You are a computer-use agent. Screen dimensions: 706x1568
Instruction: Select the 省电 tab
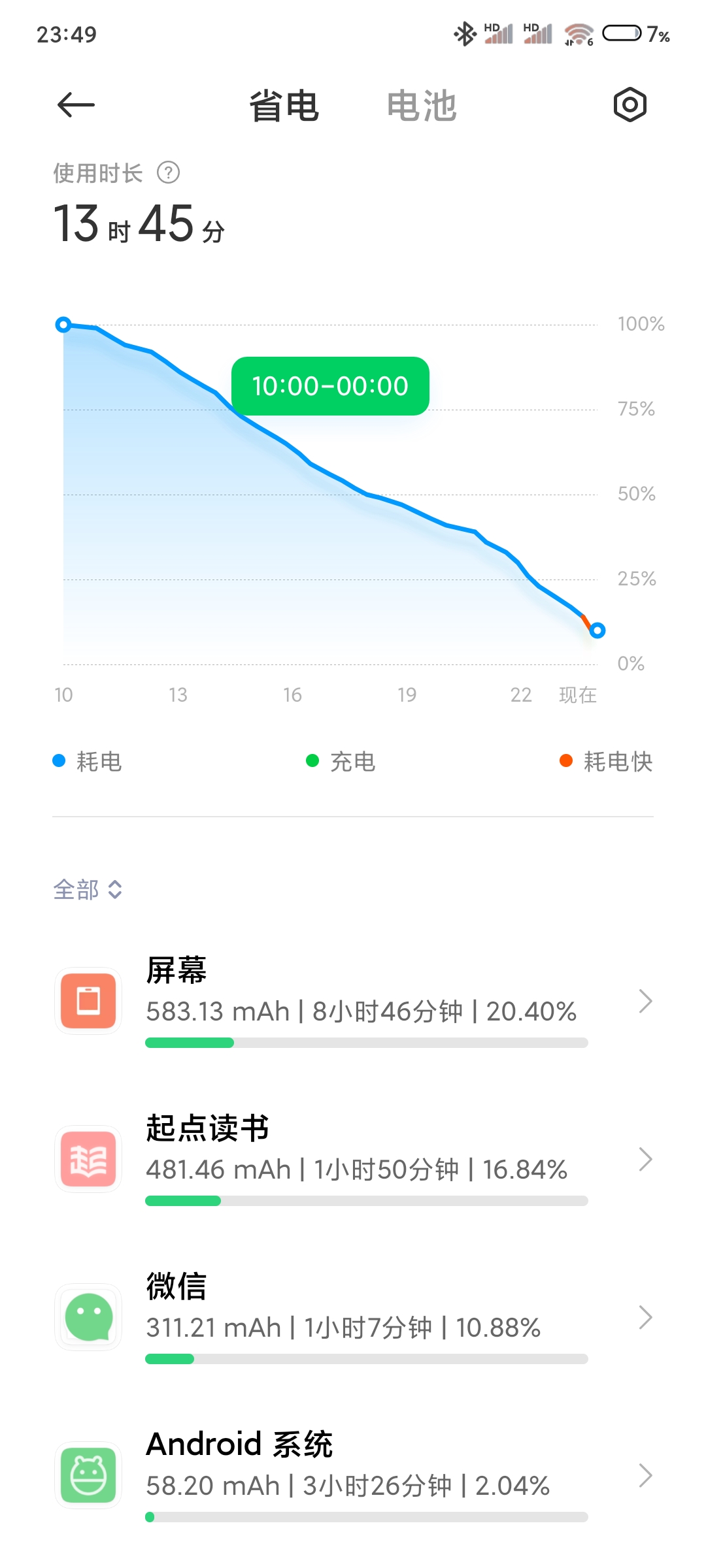coord(284,106)
